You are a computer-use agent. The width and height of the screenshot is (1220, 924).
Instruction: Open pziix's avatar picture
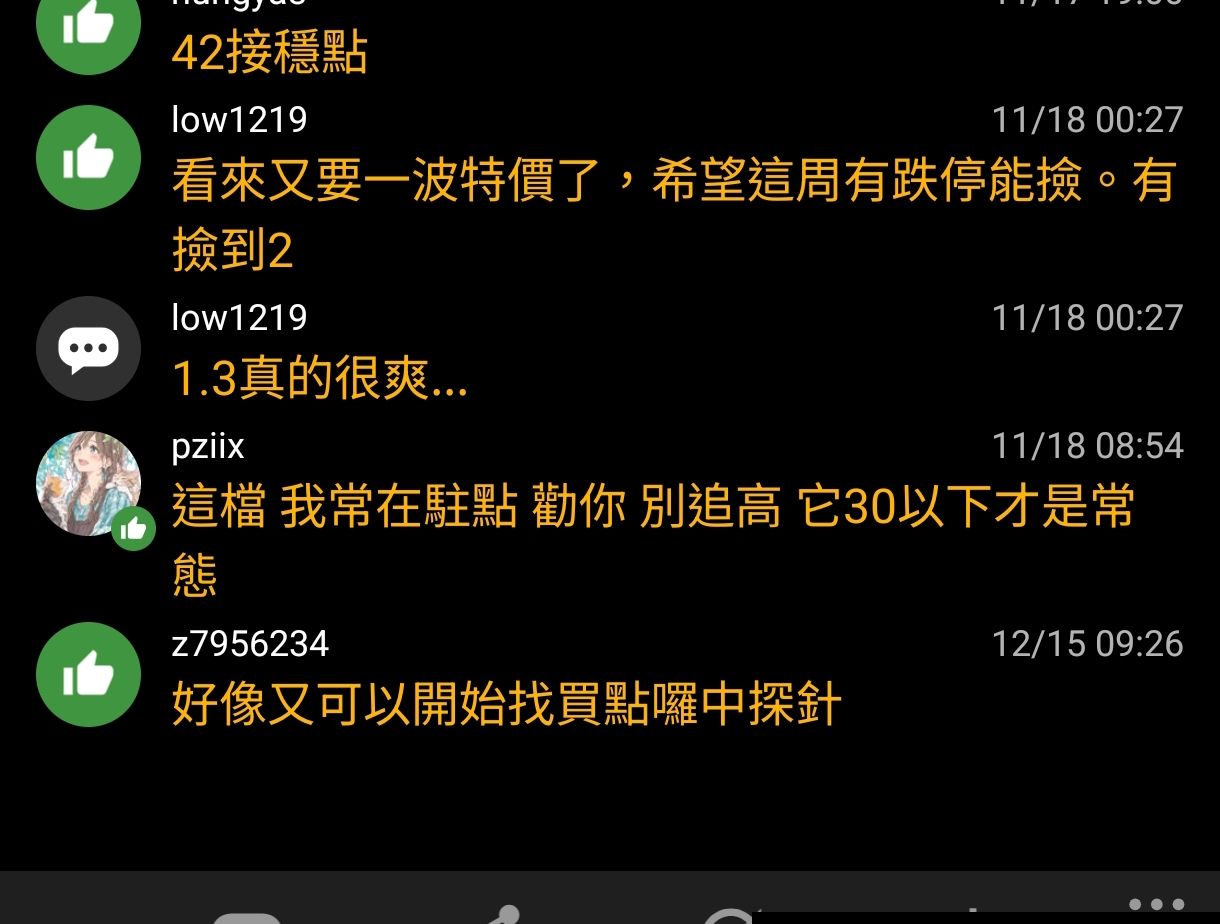(x=88, y=483)
